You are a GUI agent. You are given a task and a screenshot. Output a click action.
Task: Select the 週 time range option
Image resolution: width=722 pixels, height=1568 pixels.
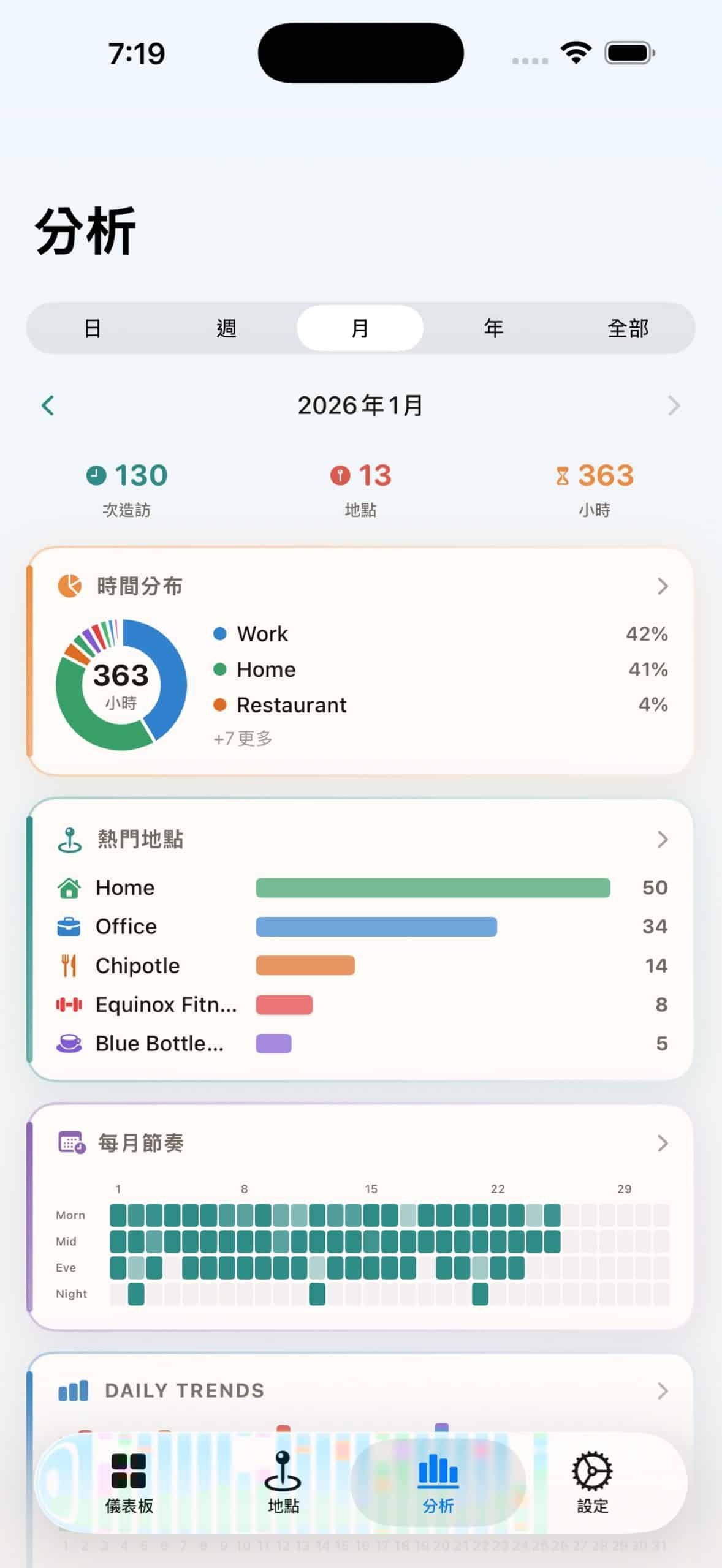[226, 328]
